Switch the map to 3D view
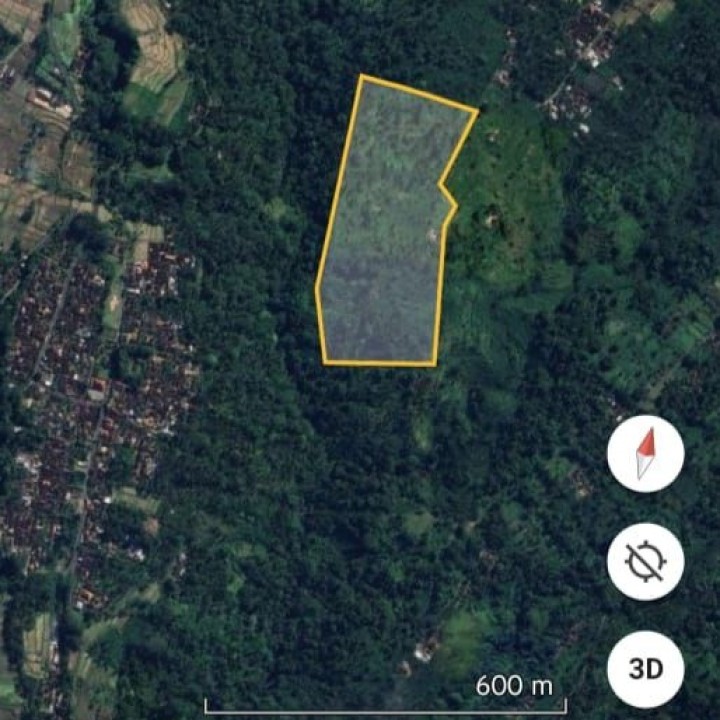The width and height of the screenshot is (720, 720). (x=645, y=669)
